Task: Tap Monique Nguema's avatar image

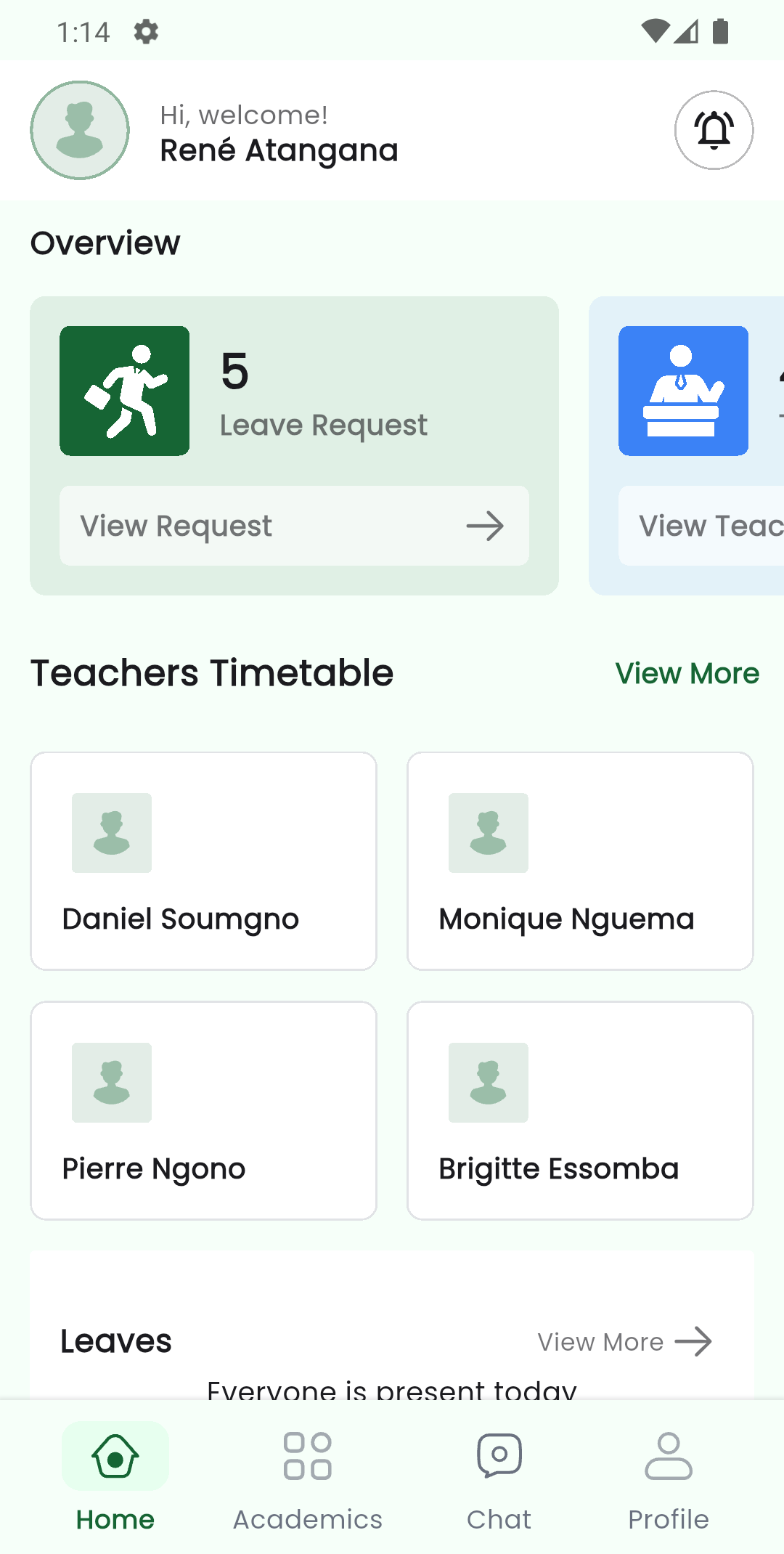Action: coord(488,832)
